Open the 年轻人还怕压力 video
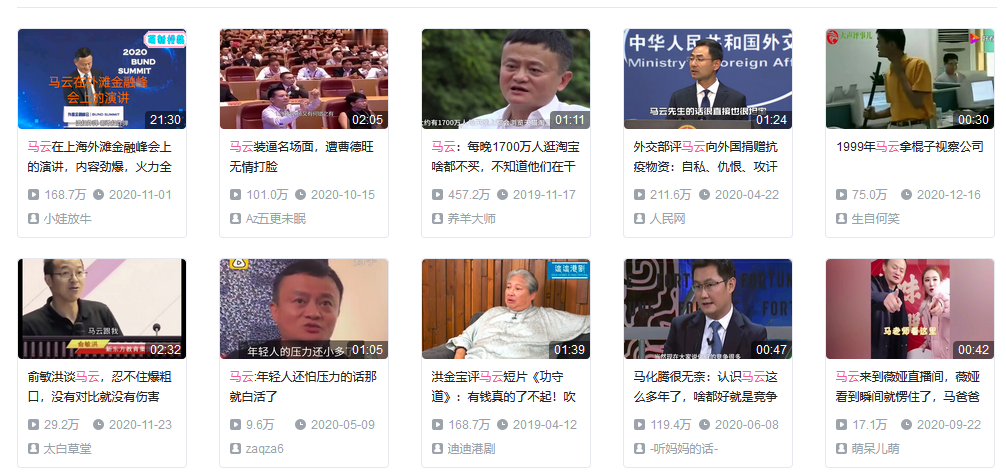The width and height of the screenshot is (1006, 474). pos(304,308)
